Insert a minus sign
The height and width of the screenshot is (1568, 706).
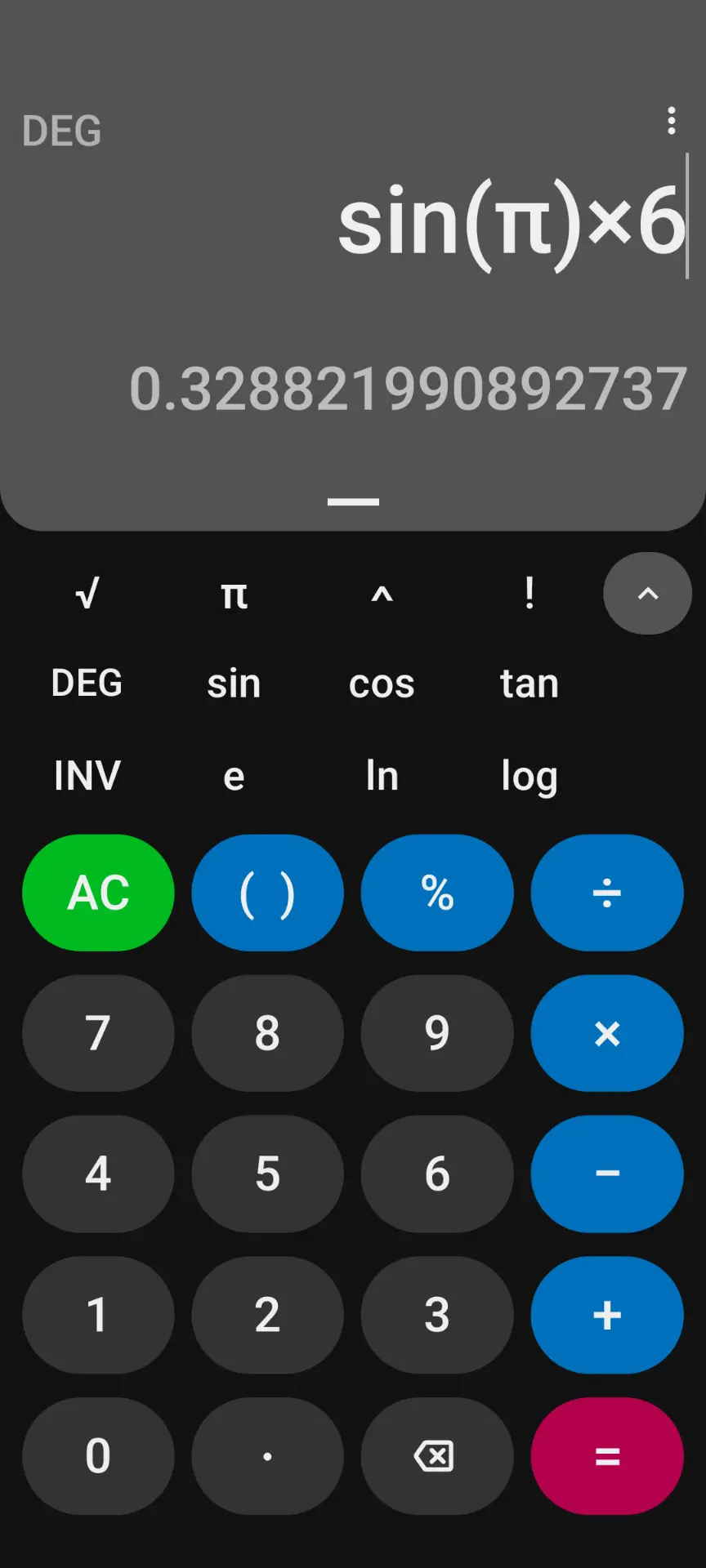pyautogui.click(x=606, y=1174)
